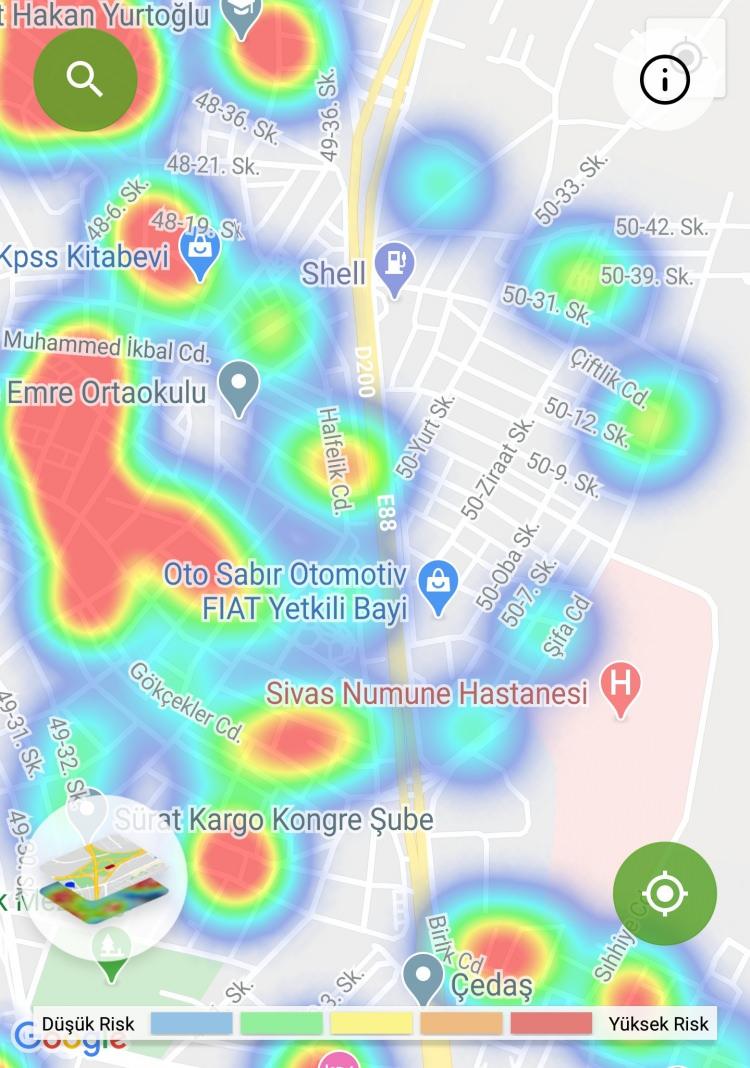Open the info button

click(665, 81)
